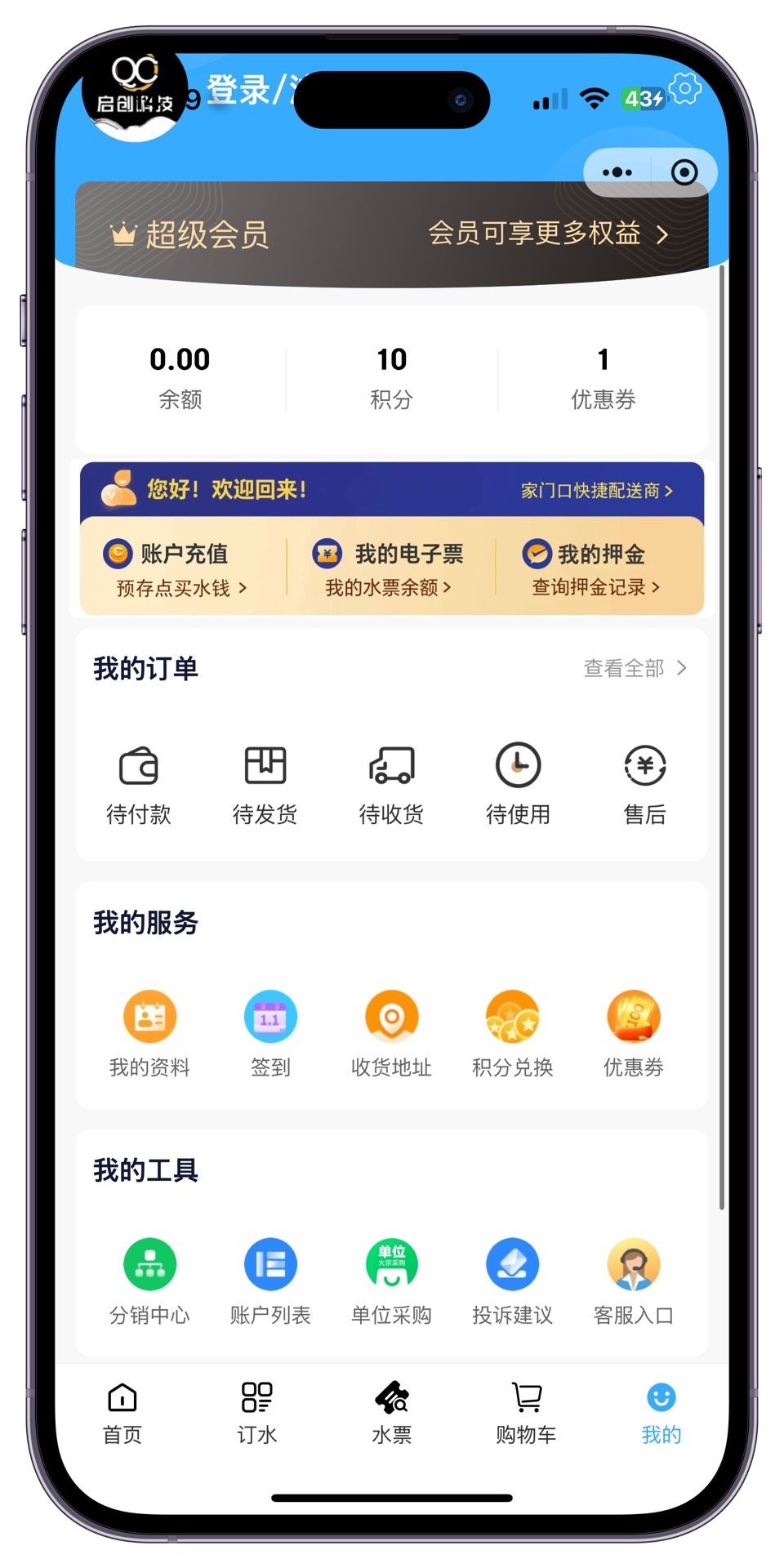Check 我的电子票 water ticket balance
Image resolution: width=784 pixels, height=1568 pixels.
click(390, 568)
